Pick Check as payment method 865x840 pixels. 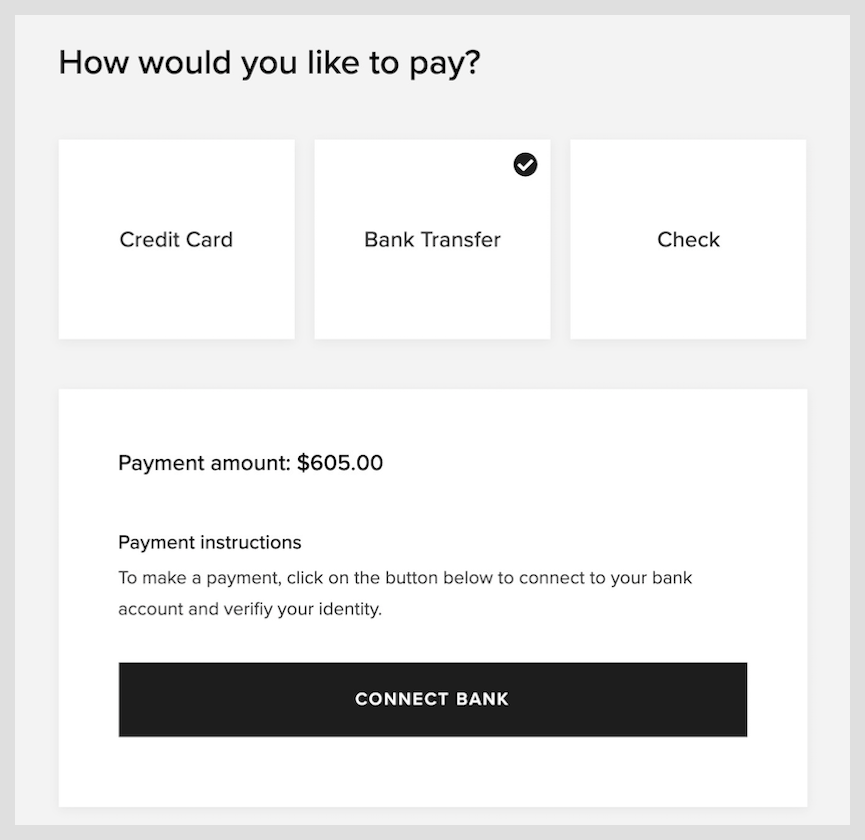coord(688,239)
